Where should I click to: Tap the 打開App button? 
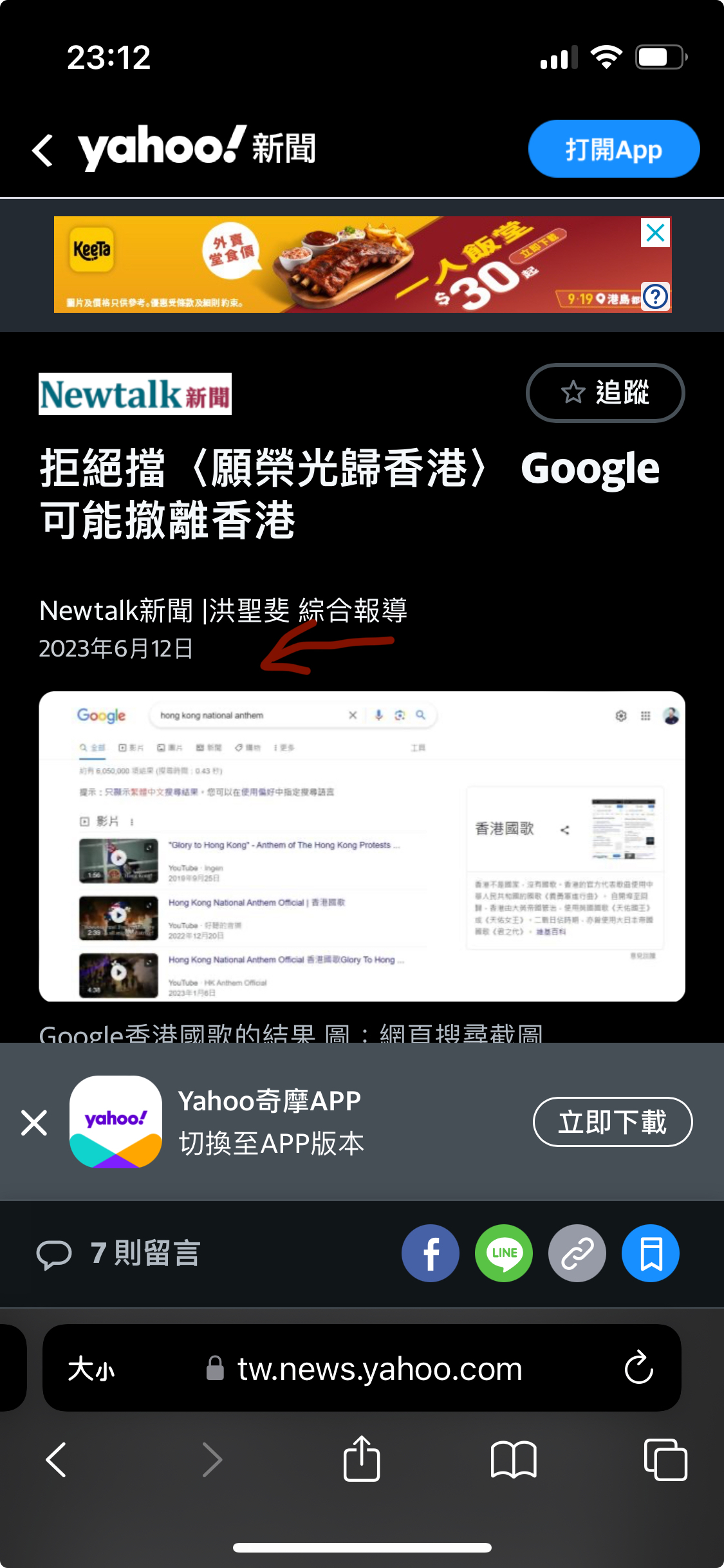coord(613,149)
